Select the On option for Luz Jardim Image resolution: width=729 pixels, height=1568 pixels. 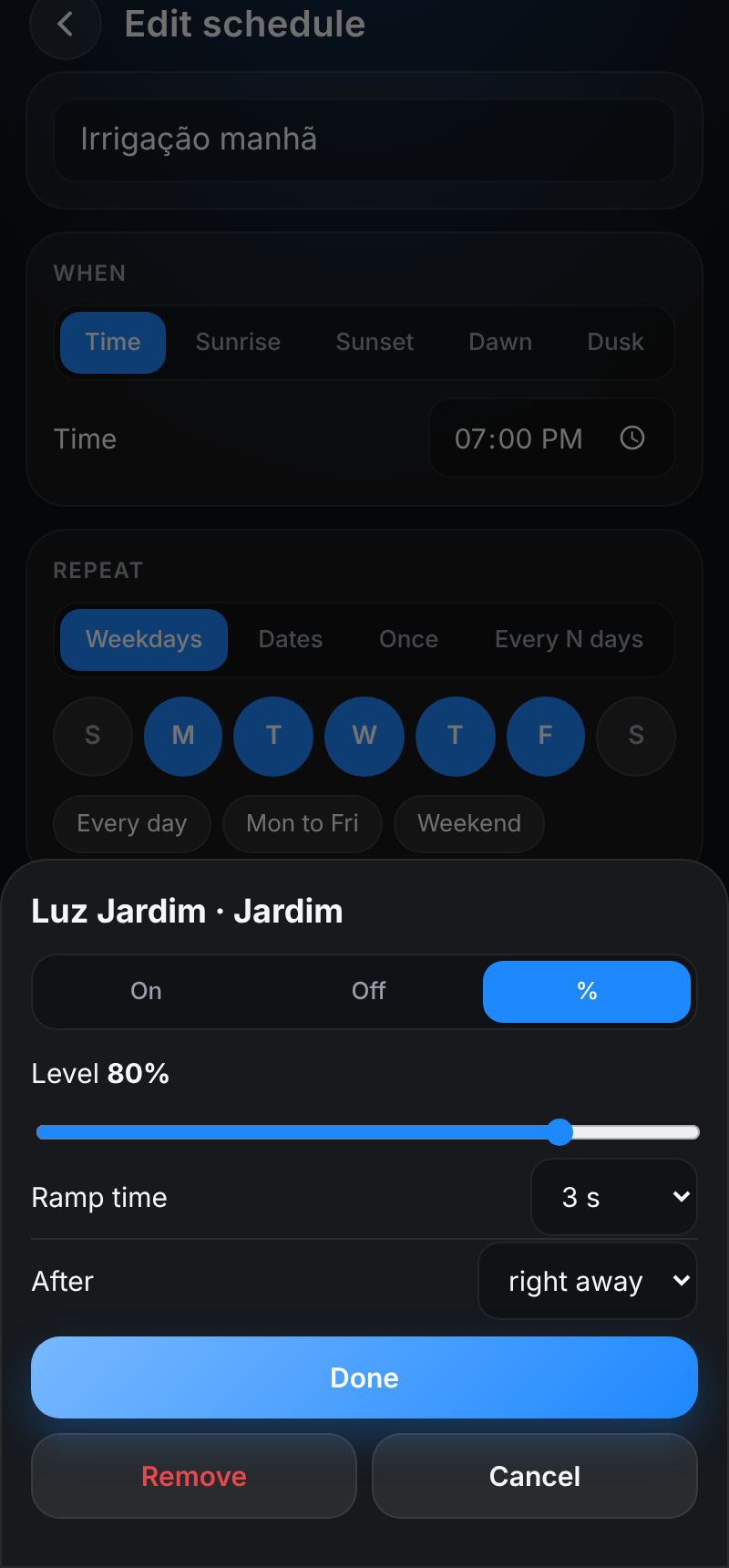(146, 991)
